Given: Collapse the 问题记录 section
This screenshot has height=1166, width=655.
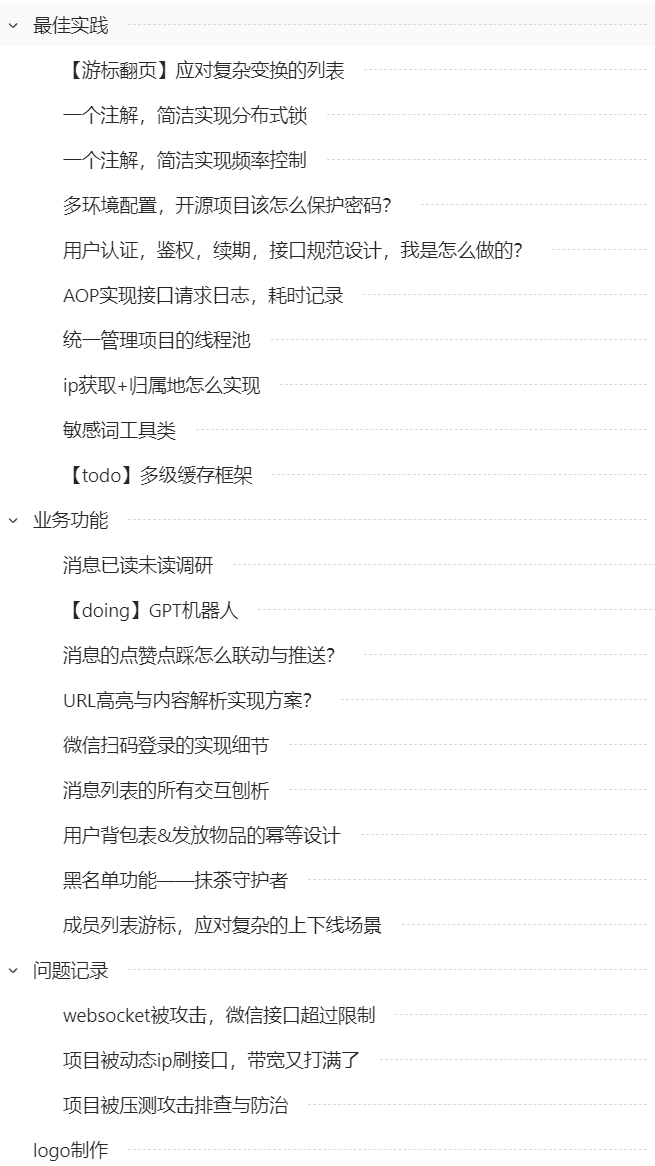Looking at the screenshot, I should coord(13,970).
